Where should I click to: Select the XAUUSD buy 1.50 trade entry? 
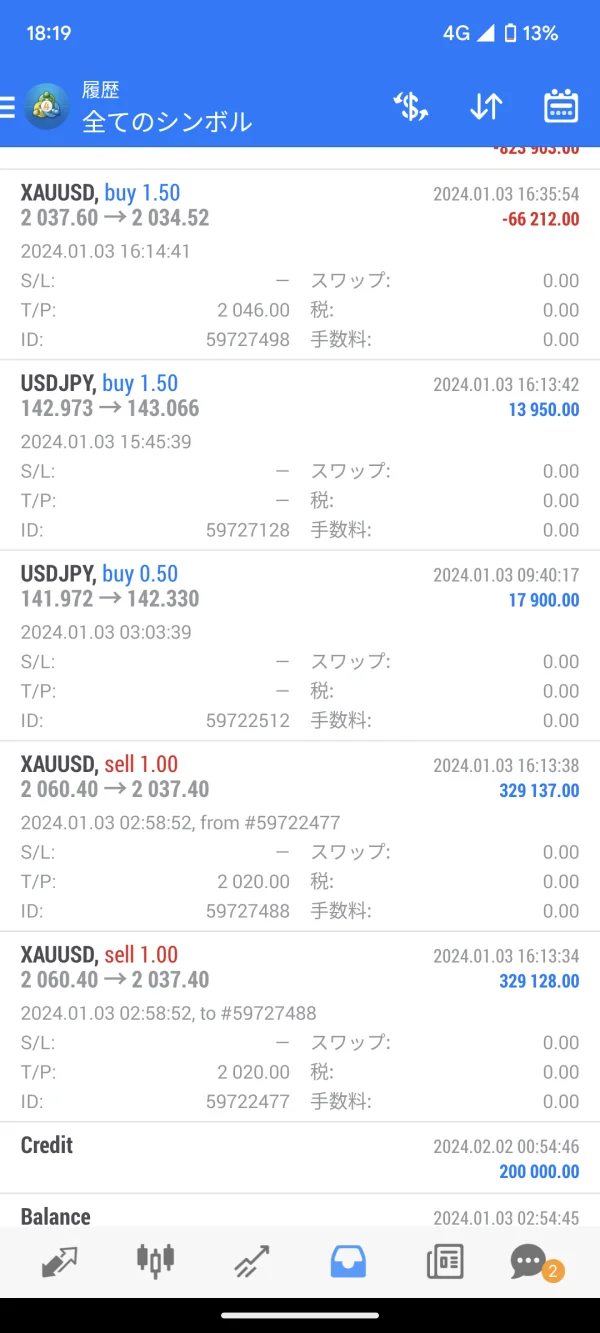pos(300,265)
